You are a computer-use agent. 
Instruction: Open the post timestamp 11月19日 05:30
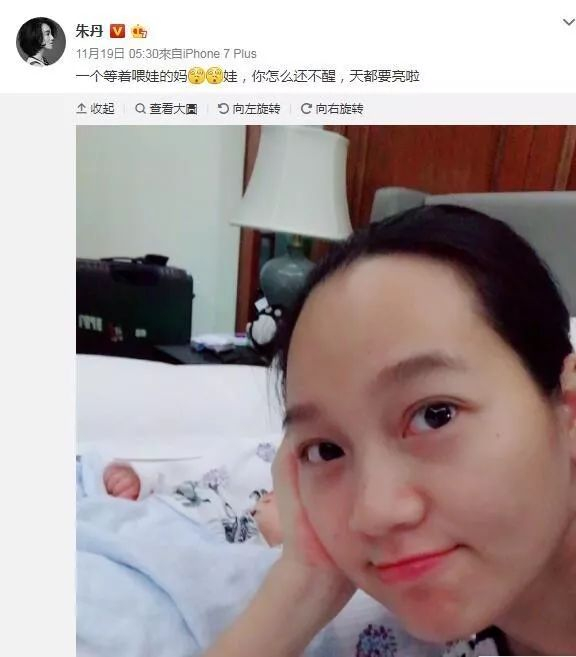116,54
